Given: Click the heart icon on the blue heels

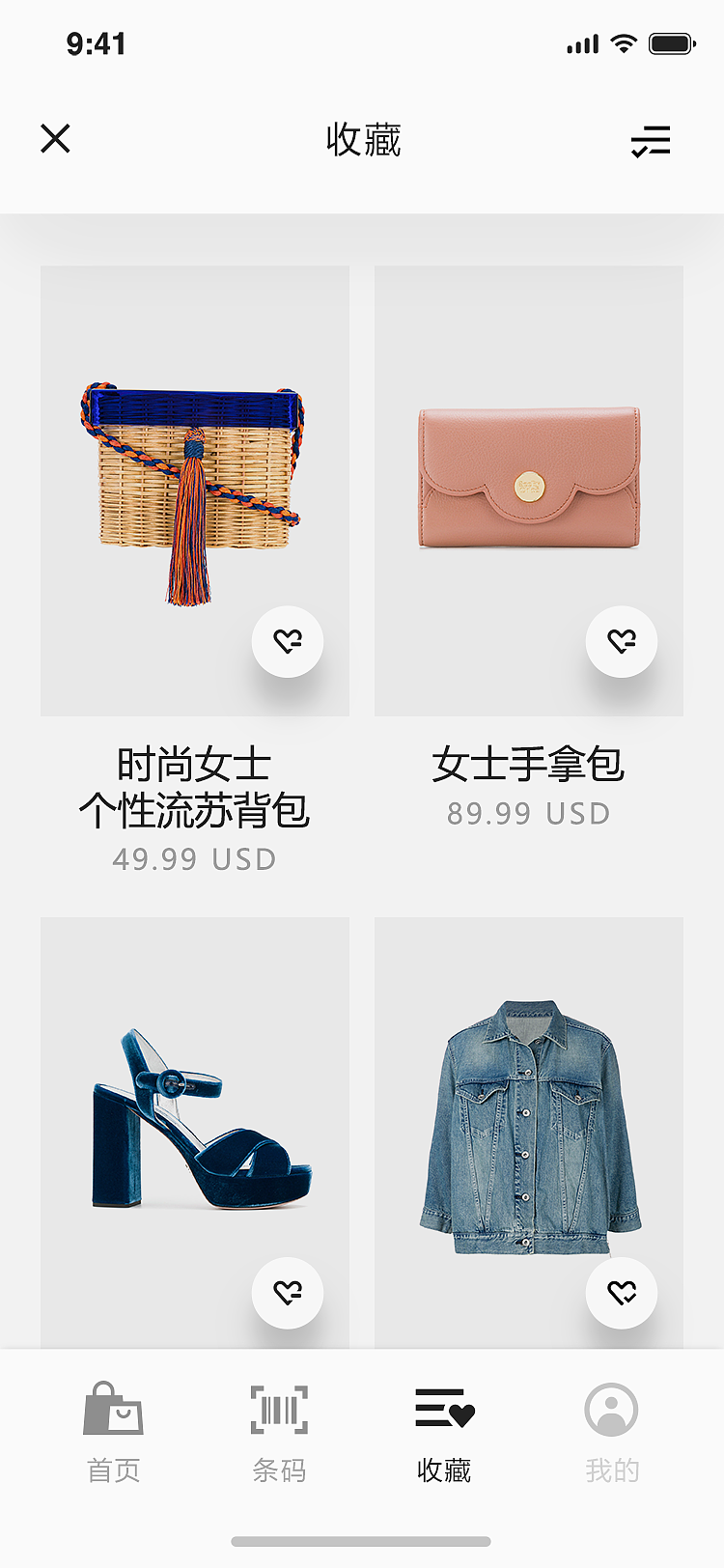Looking at the screenshot, I should (287, 1293).
